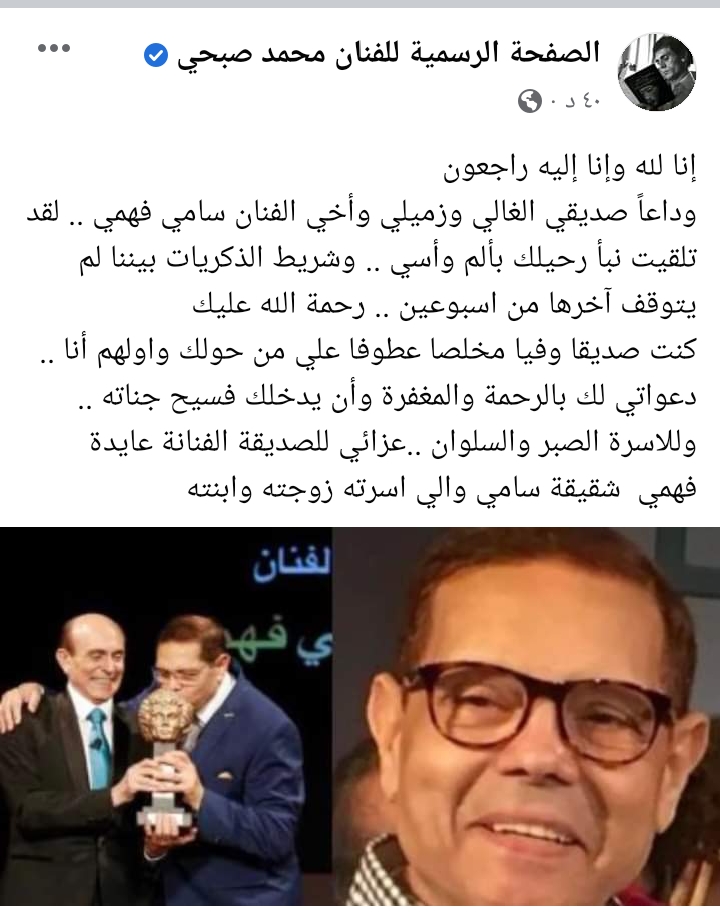
Task: Open the page's profile picture
Action: click(x=656, y=68)
